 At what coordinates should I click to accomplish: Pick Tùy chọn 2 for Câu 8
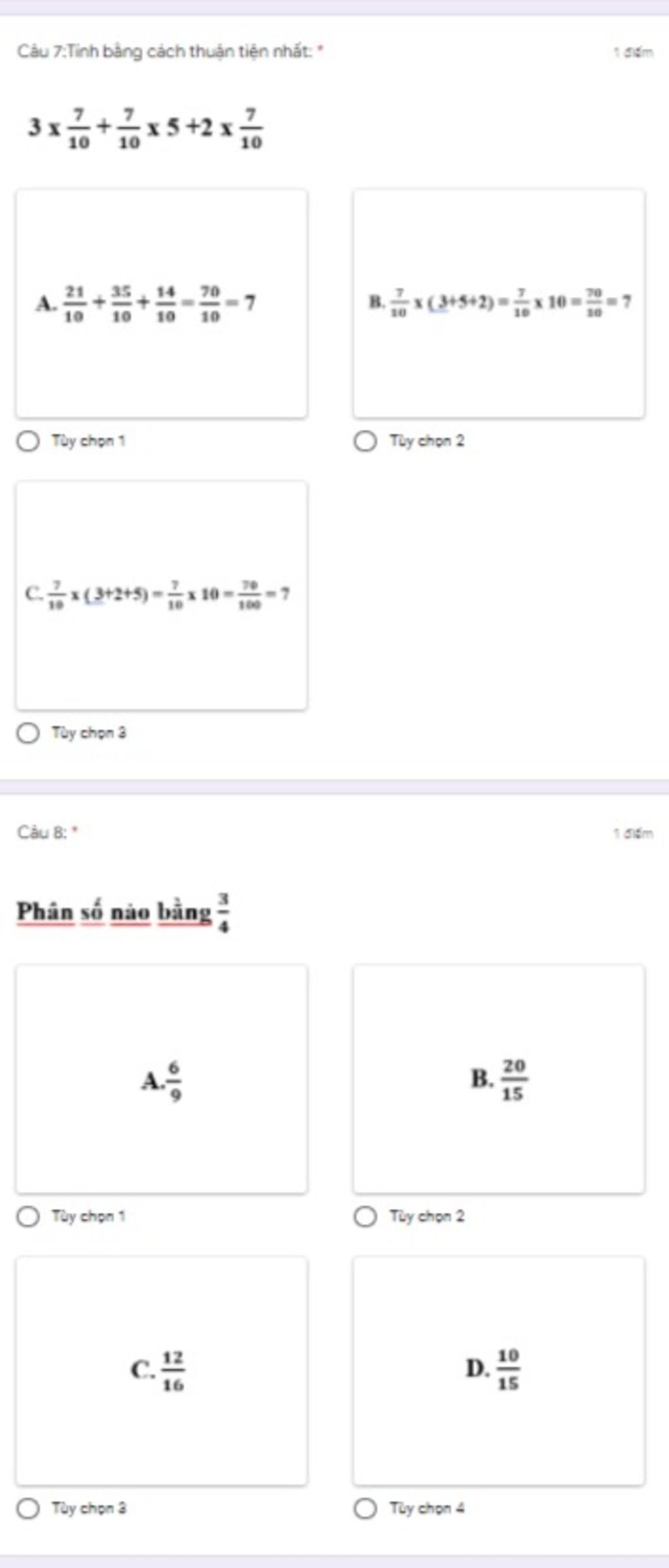365,1217
